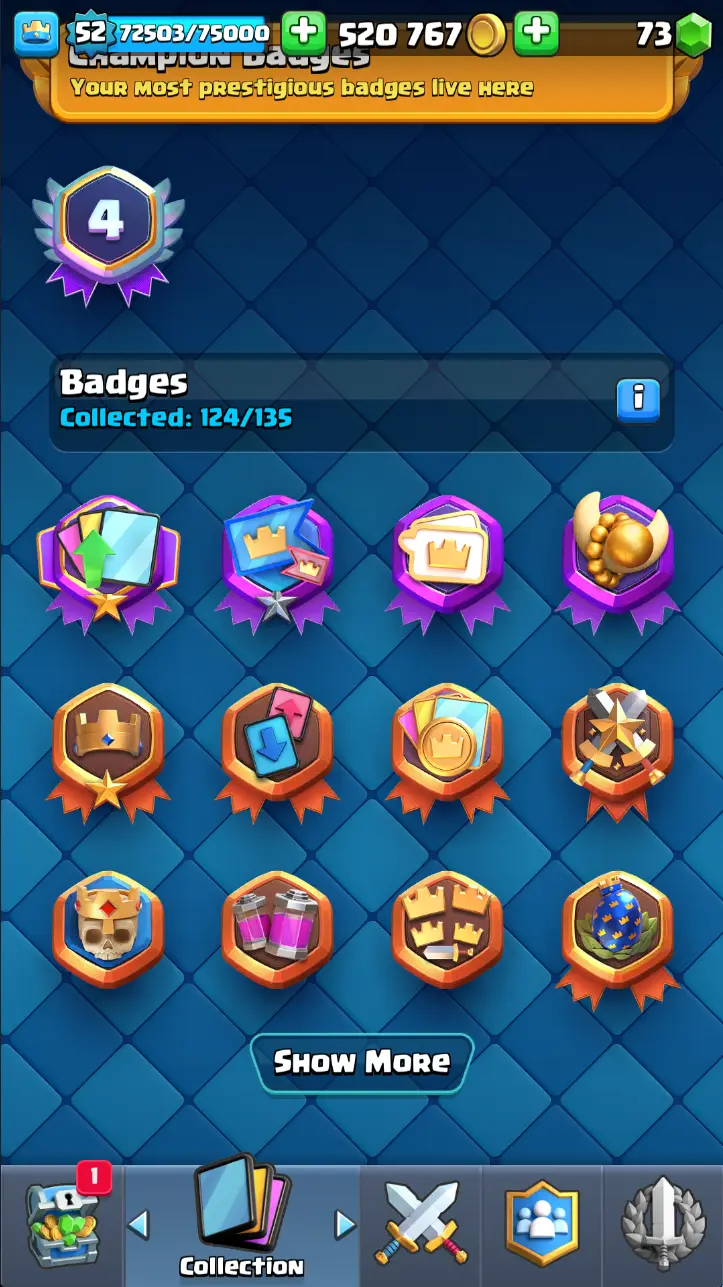Buy experience with the plus beside 72503/75000
Image resolution: width=723 pixels, height=1287 pixels.
(x=303, y=34)
